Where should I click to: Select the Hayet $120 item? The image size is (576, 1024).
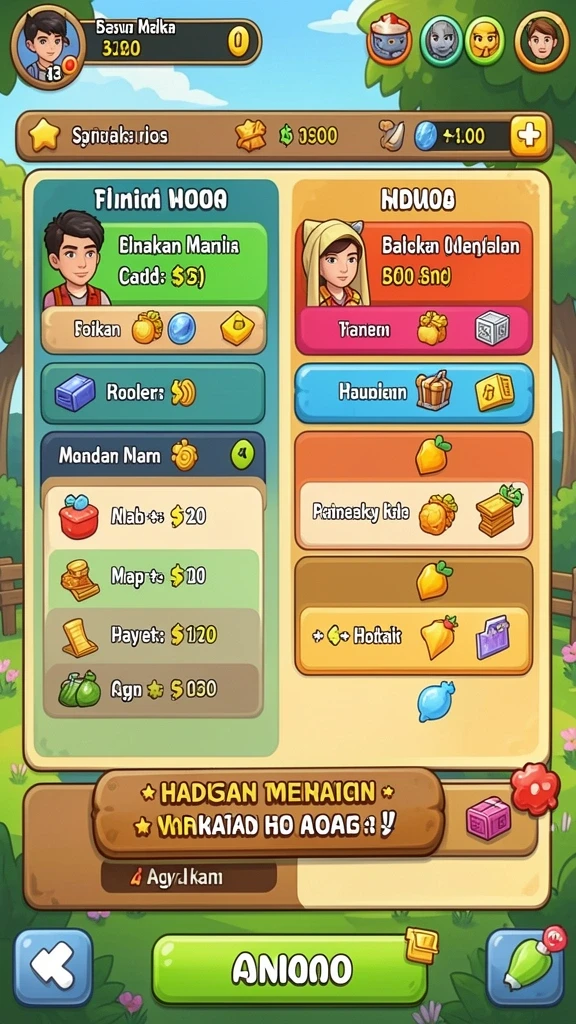(153, 635)
